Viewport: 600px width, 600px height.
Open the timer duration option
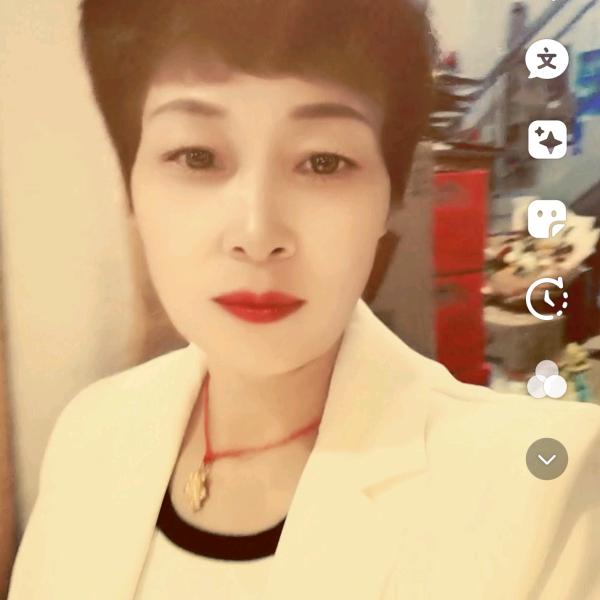pos(547,298)
